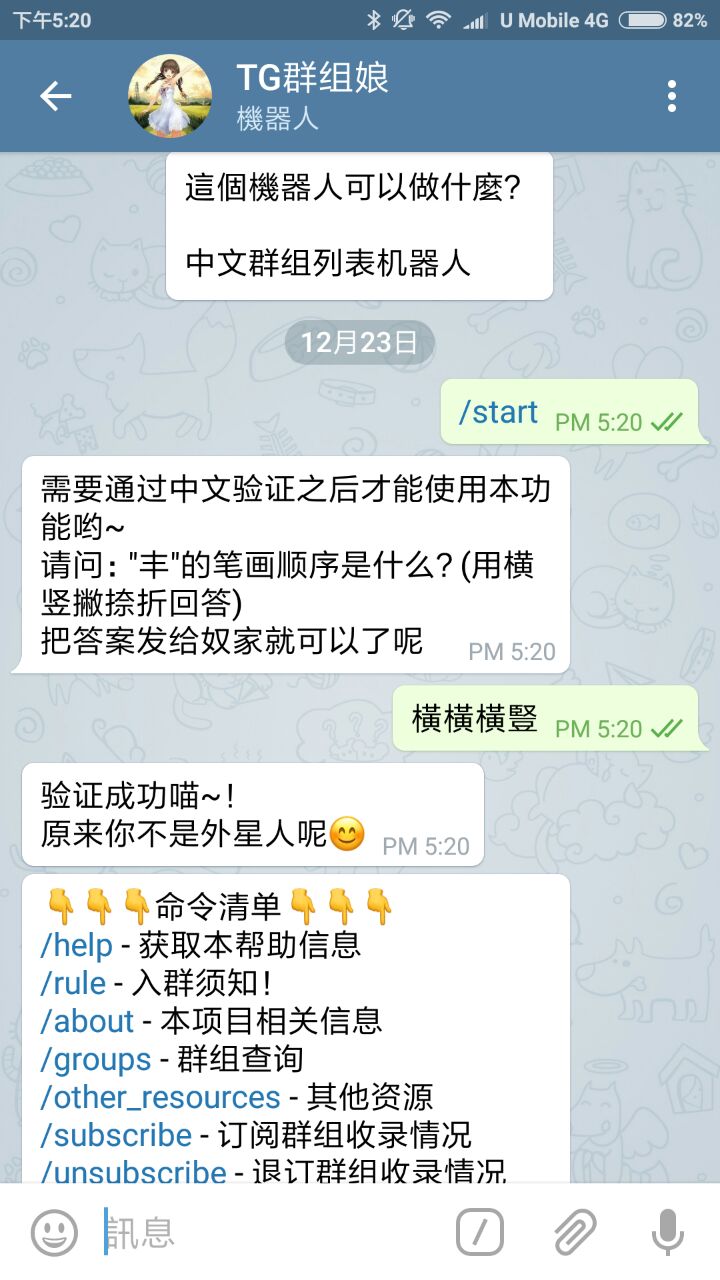
Task: Attach a file with the paperclip
Action: point(574,1232)
